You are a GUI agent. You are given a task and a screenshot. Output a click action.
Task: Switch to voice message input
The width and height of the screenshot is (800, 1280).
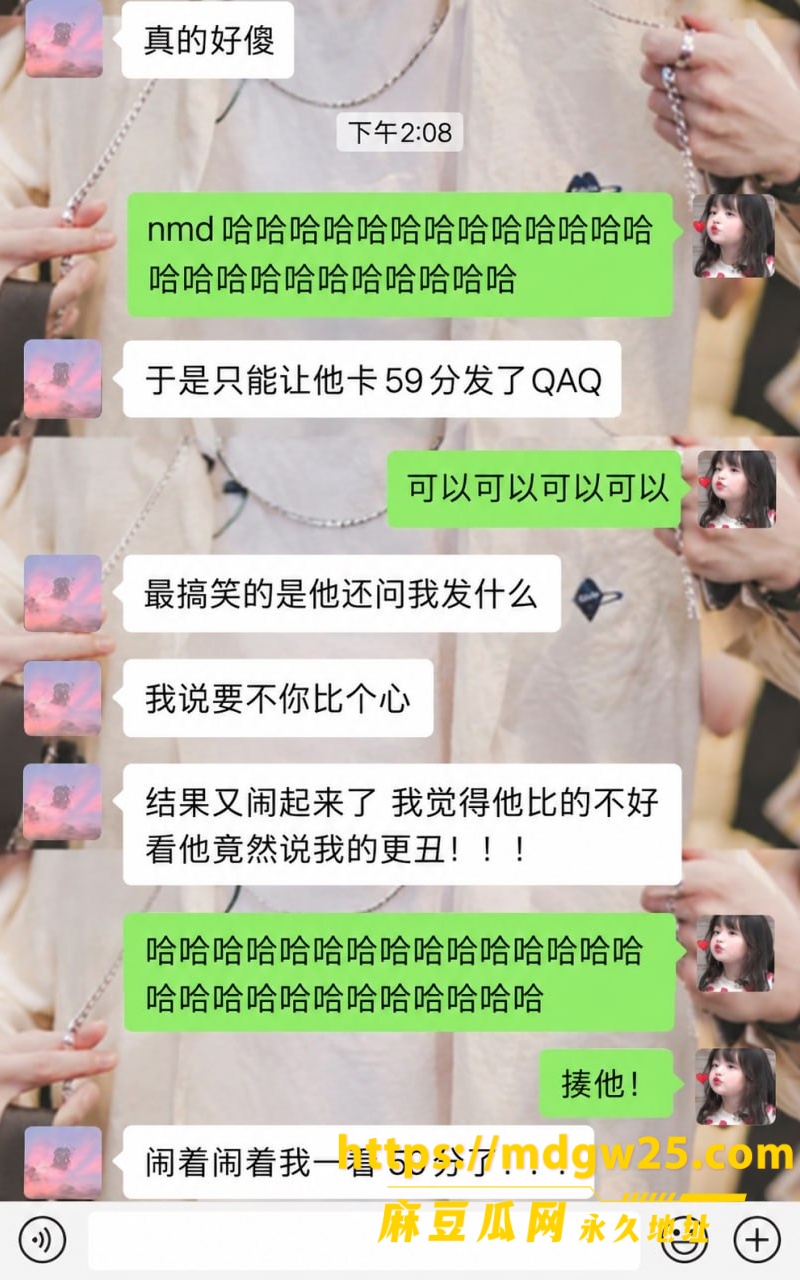(42, 1240)
